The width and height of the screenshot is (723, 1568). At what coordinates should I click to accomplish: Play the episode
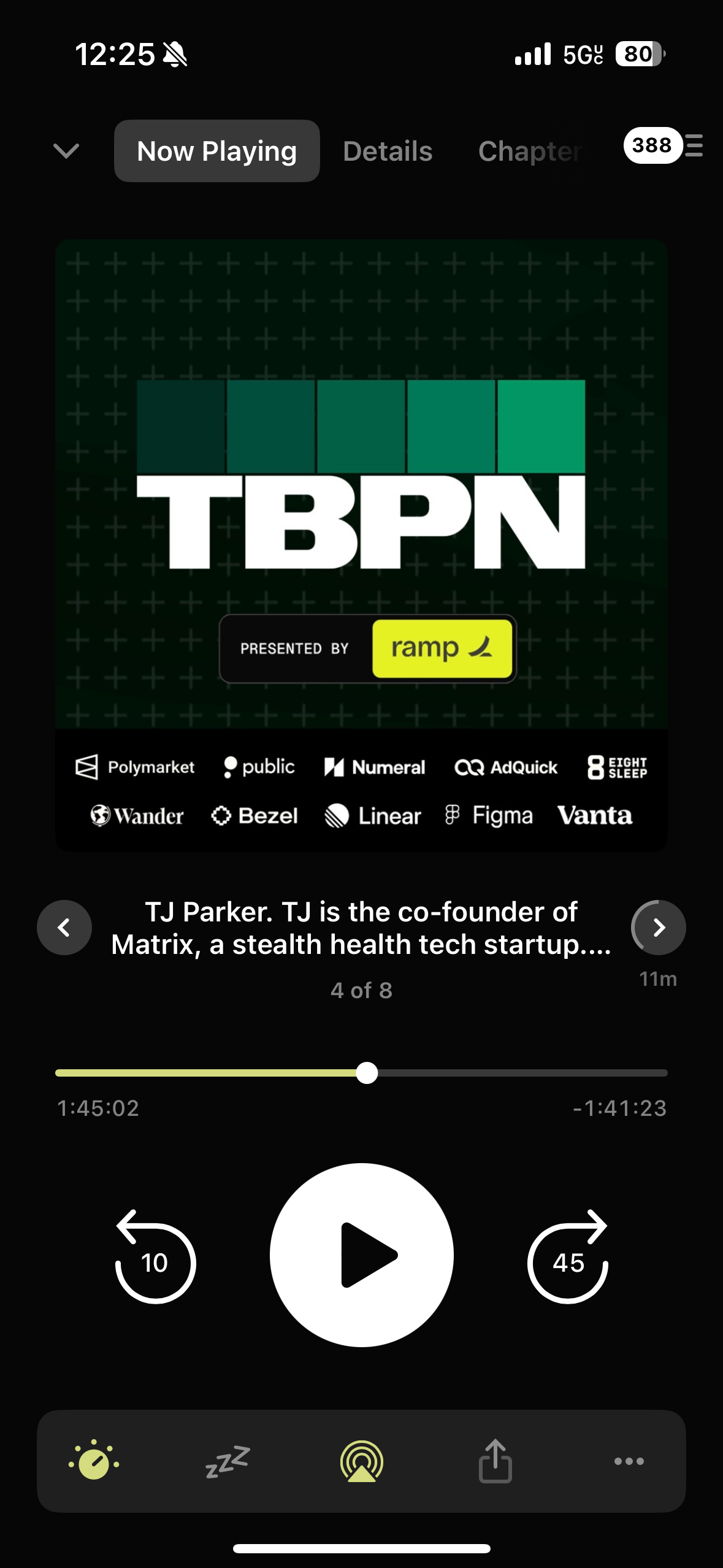pyautogui.click(x=362, y=1255)
